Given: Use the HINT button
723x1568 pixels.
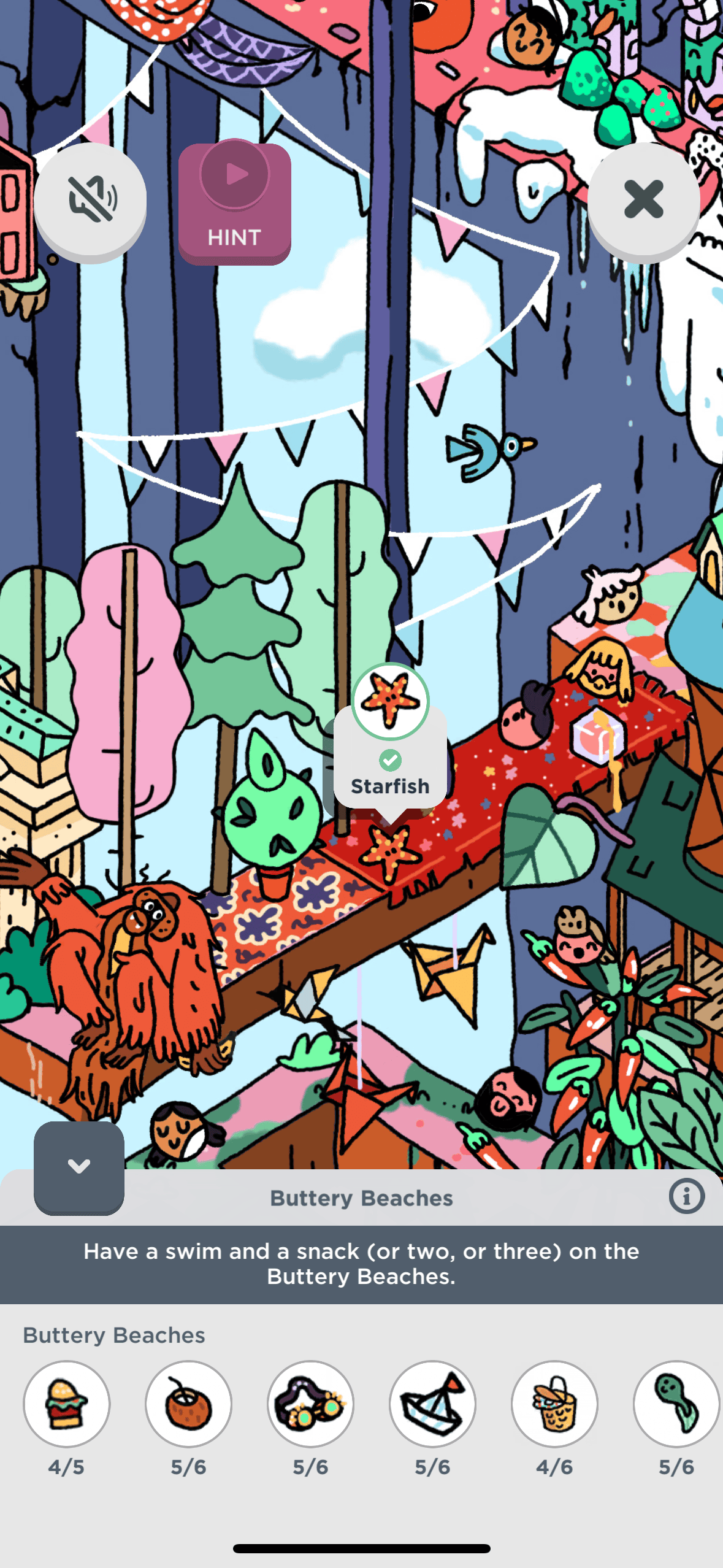Looking at the screenshot, I should click(x=234, y=204).
